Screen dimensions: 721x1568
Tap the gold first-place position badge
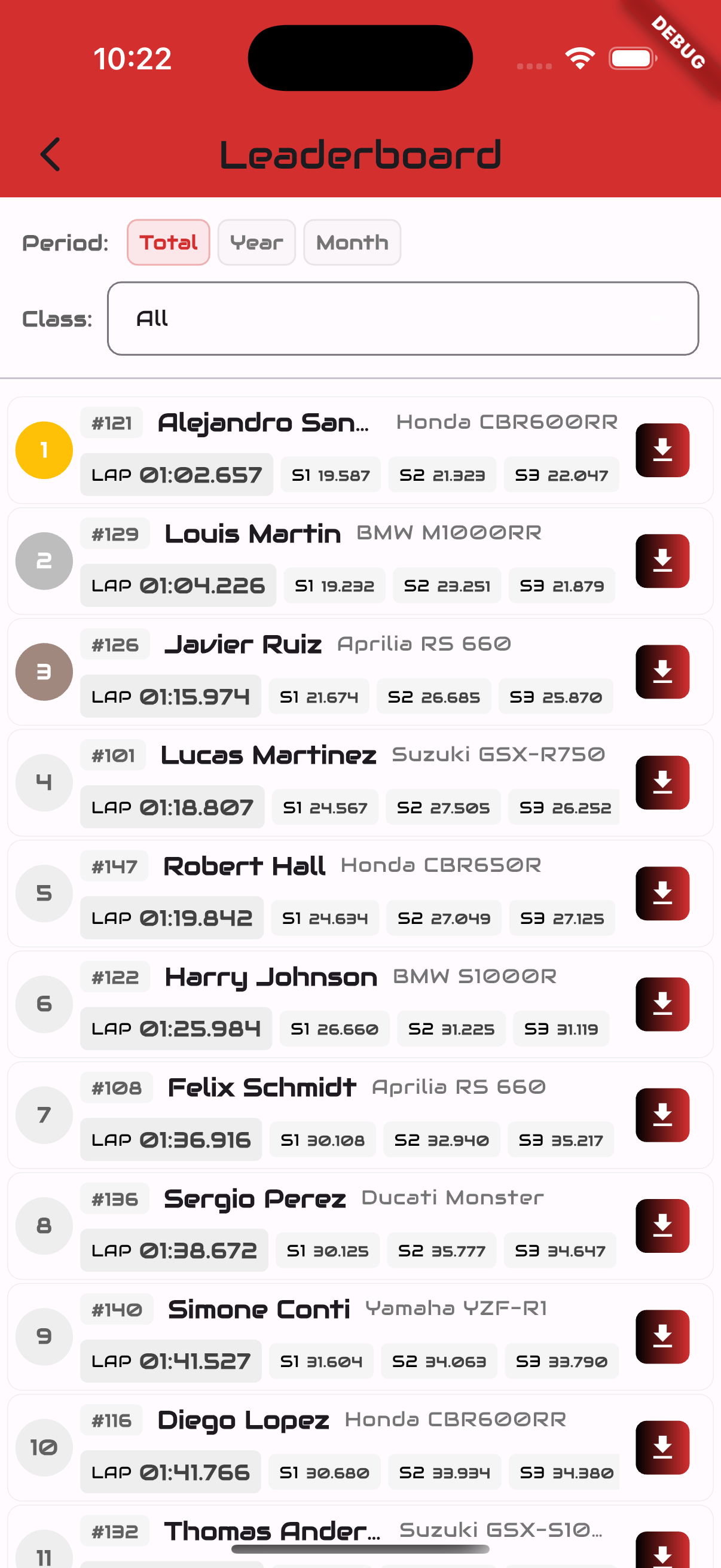[x=44, y=449]
